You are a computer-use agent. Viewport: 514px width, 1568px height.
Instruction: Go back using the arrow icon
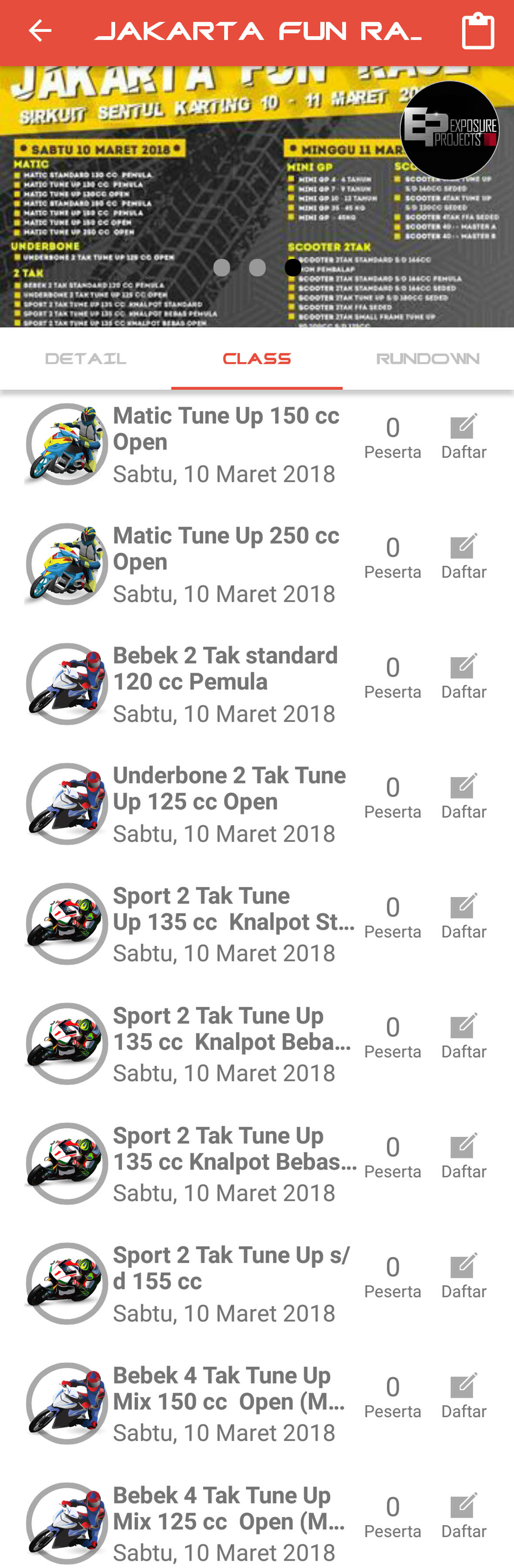click(40, 31)
